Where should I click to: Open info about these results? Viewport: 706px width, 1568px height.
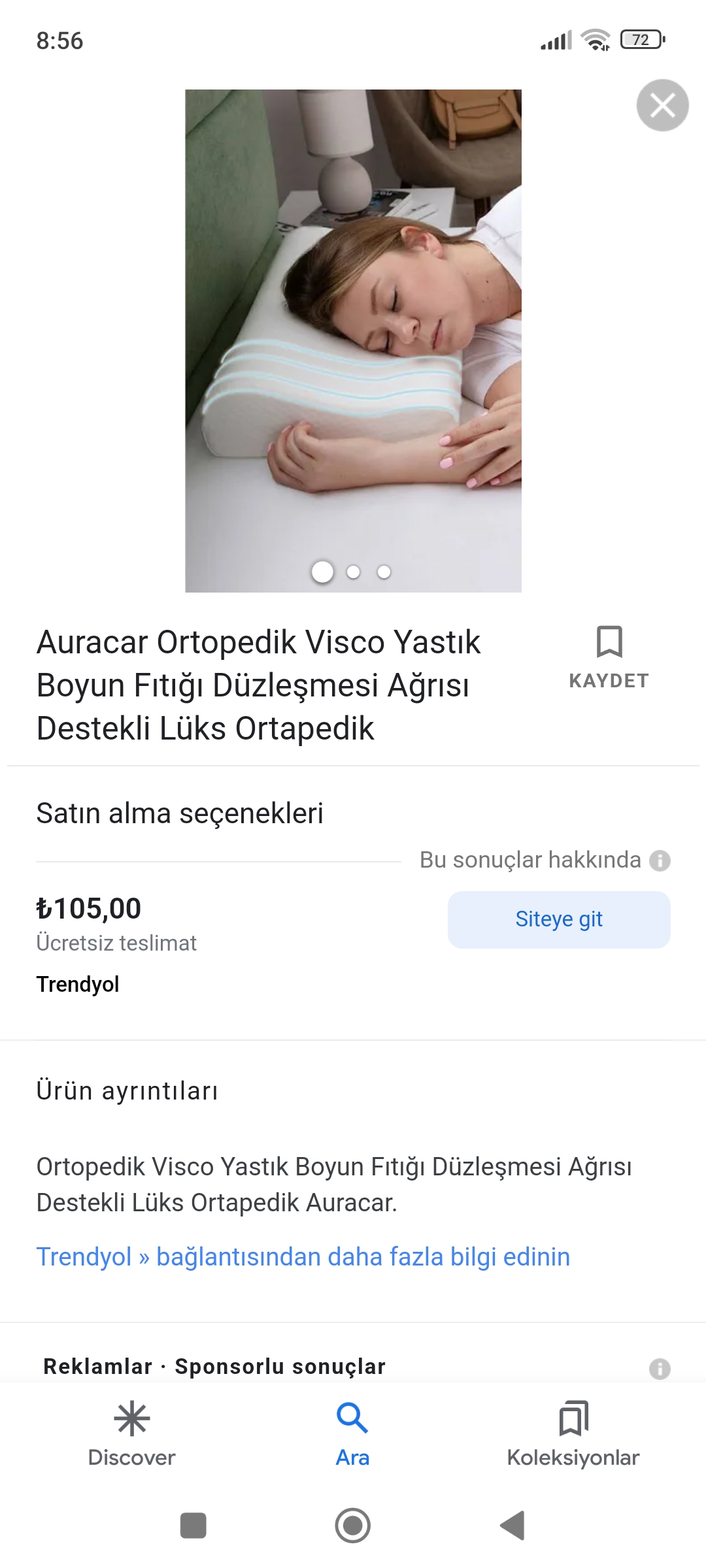pos(660,860)
